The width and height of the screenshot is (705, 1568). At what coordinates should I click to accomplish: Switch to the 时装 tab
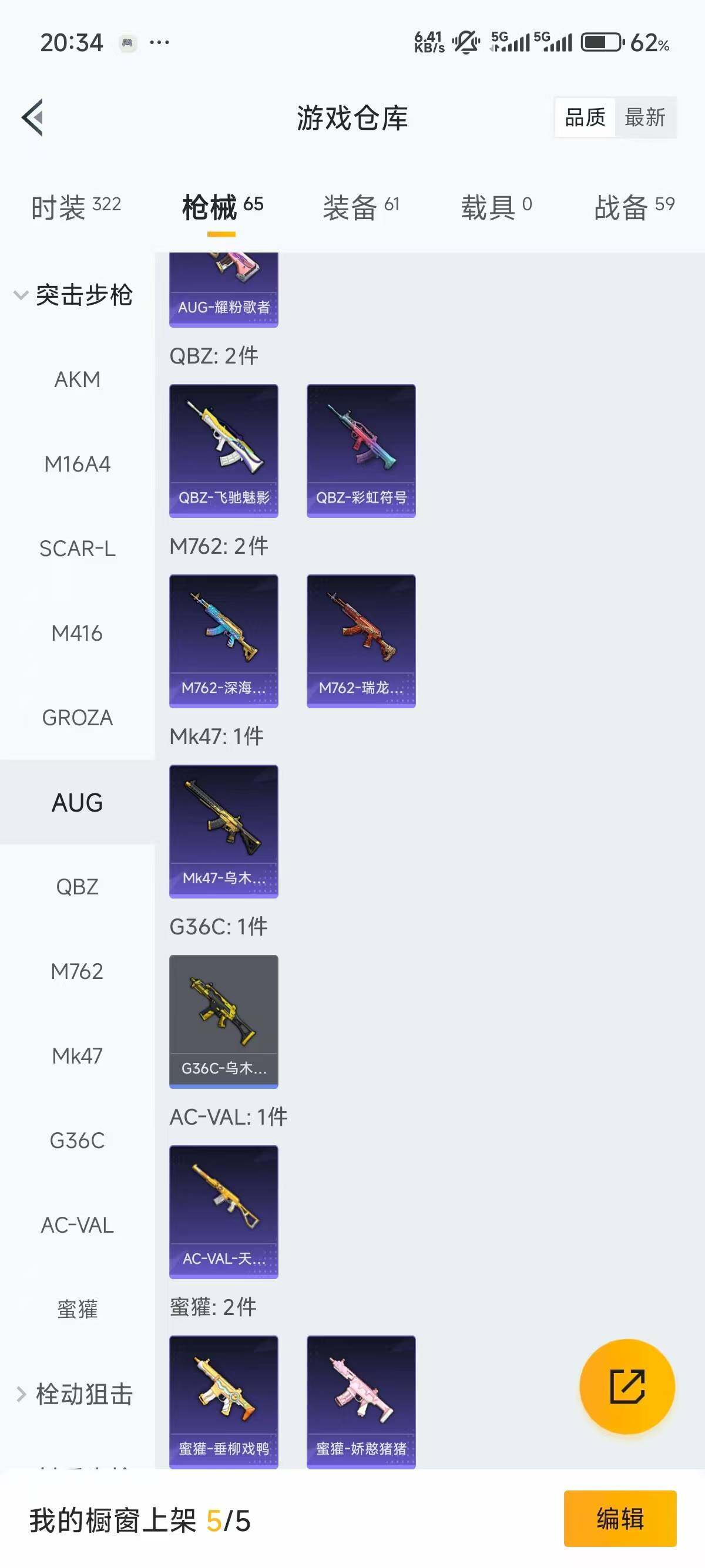(76, 207)
